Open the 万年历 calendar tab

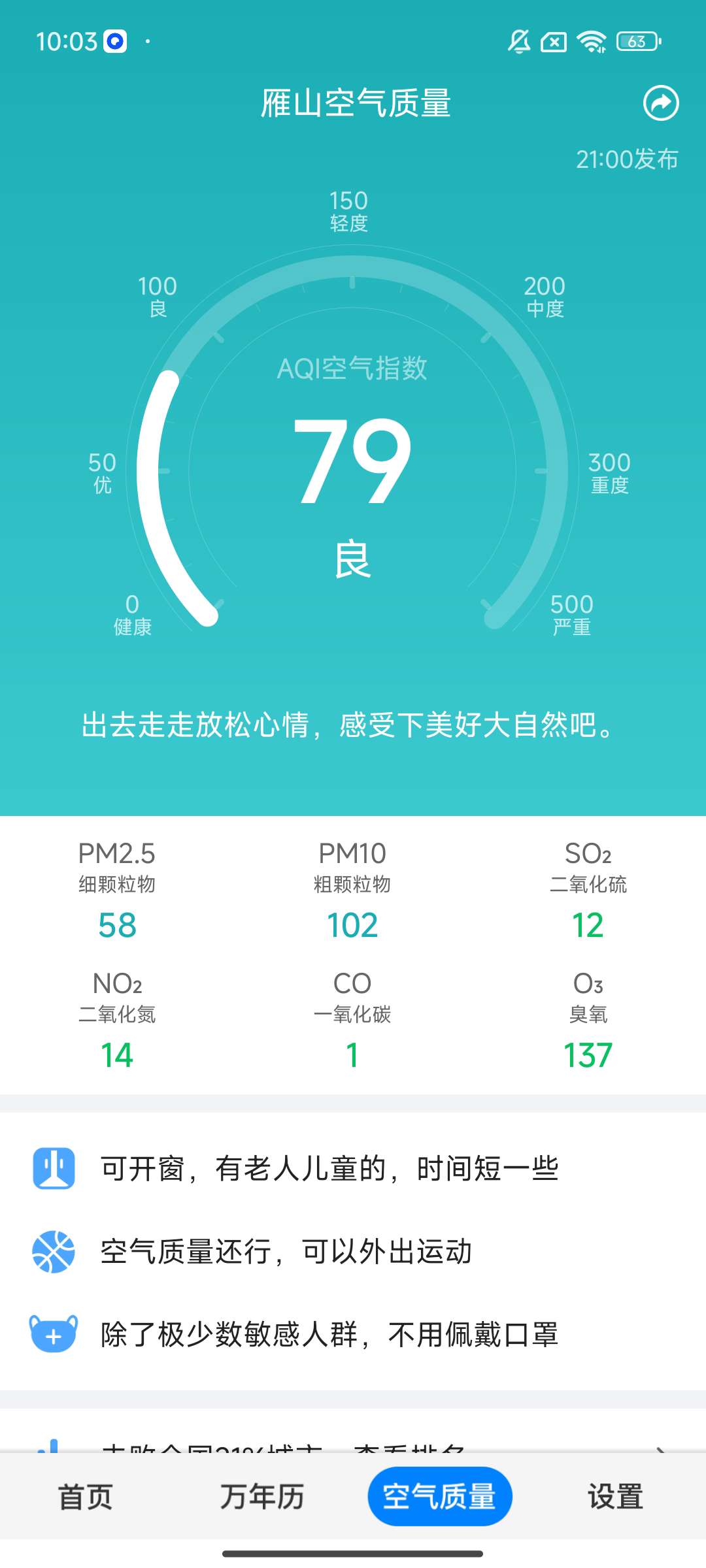pyautogui.click(x=262, y=1496)
